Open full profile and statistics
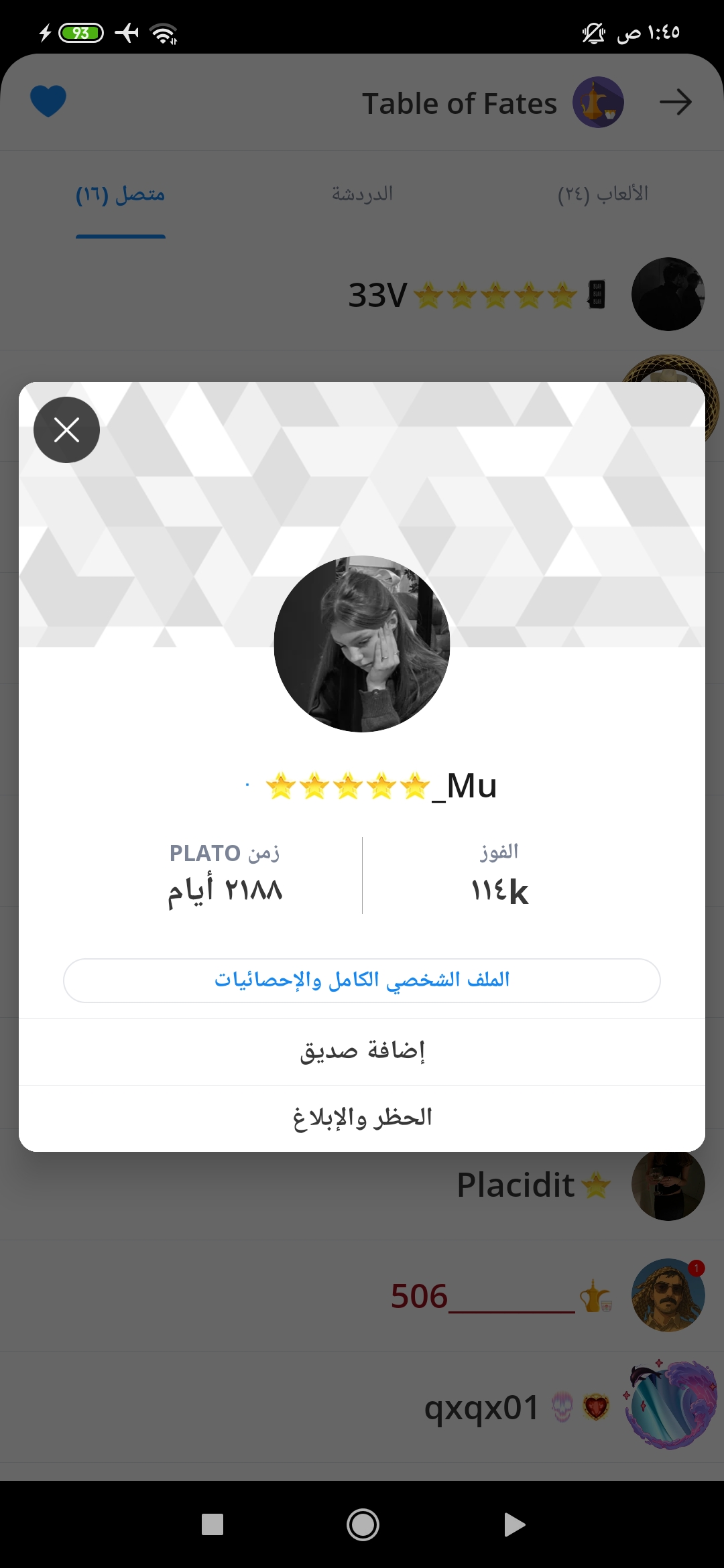The image size is (724, 1568). (362, 980)
